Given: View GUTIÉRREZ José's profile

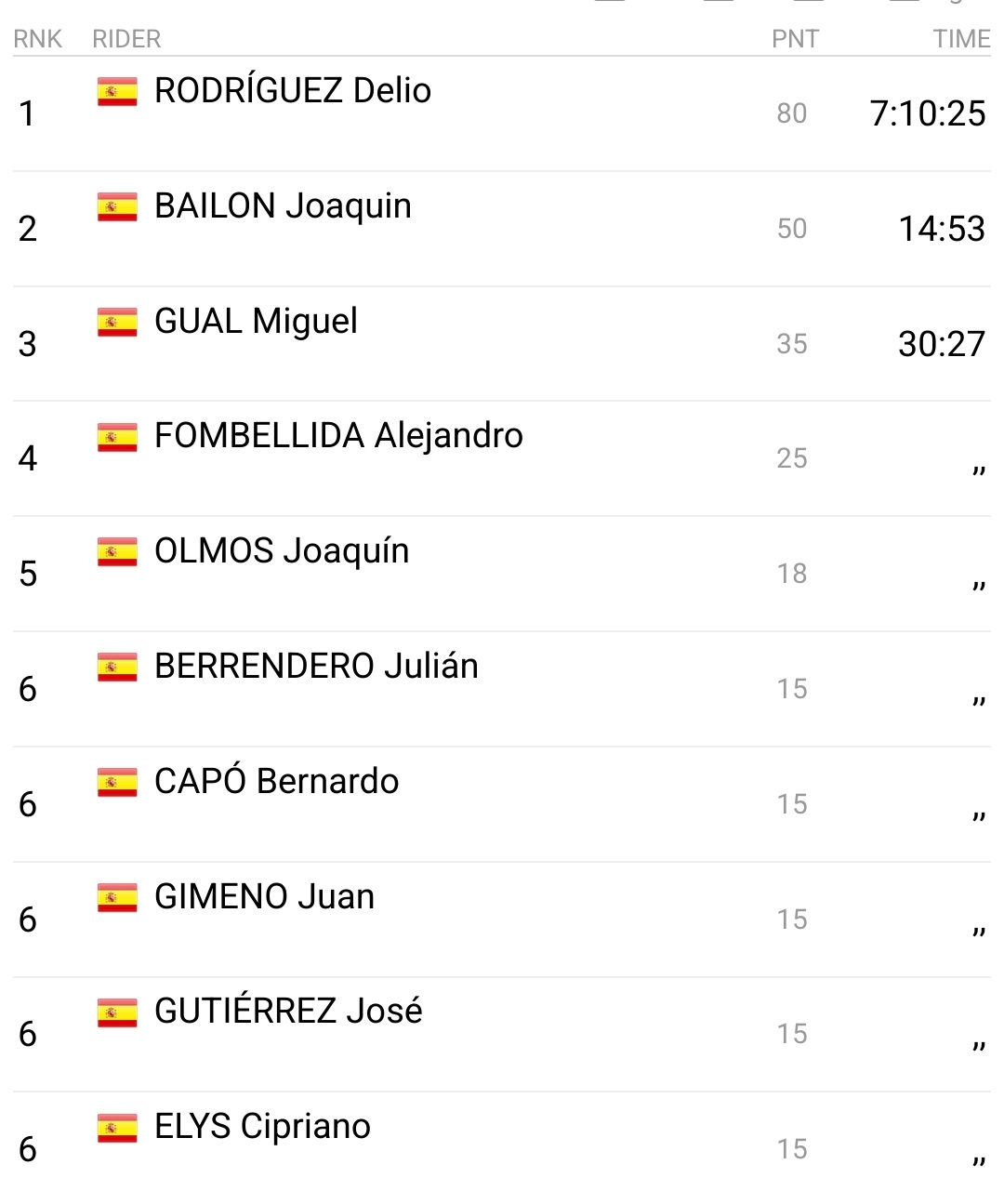Looking at the screenshot, I should click(x=288, y=1012).
